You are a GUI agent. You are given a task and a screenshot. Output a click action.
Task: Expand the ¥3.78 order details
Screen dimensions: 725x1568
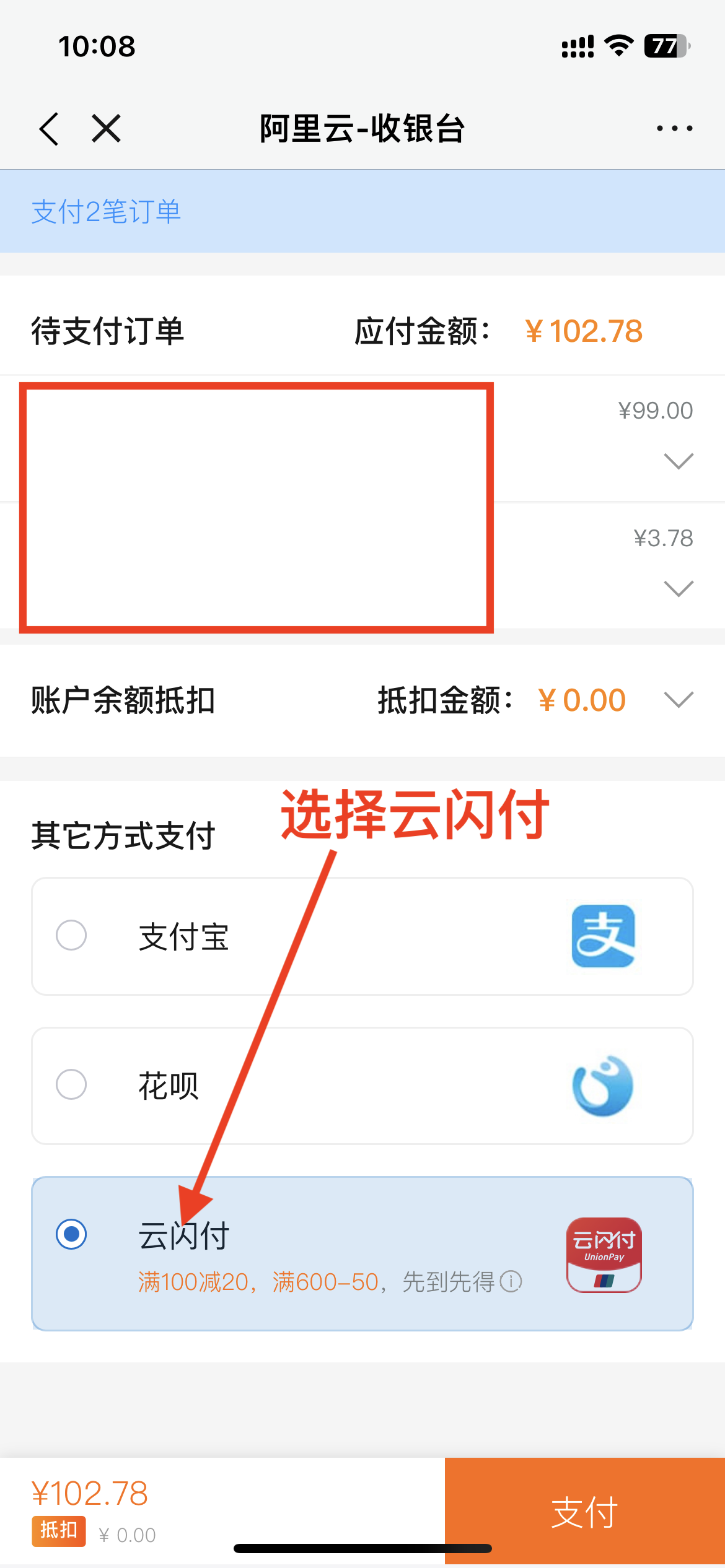(x=679, y=588)
